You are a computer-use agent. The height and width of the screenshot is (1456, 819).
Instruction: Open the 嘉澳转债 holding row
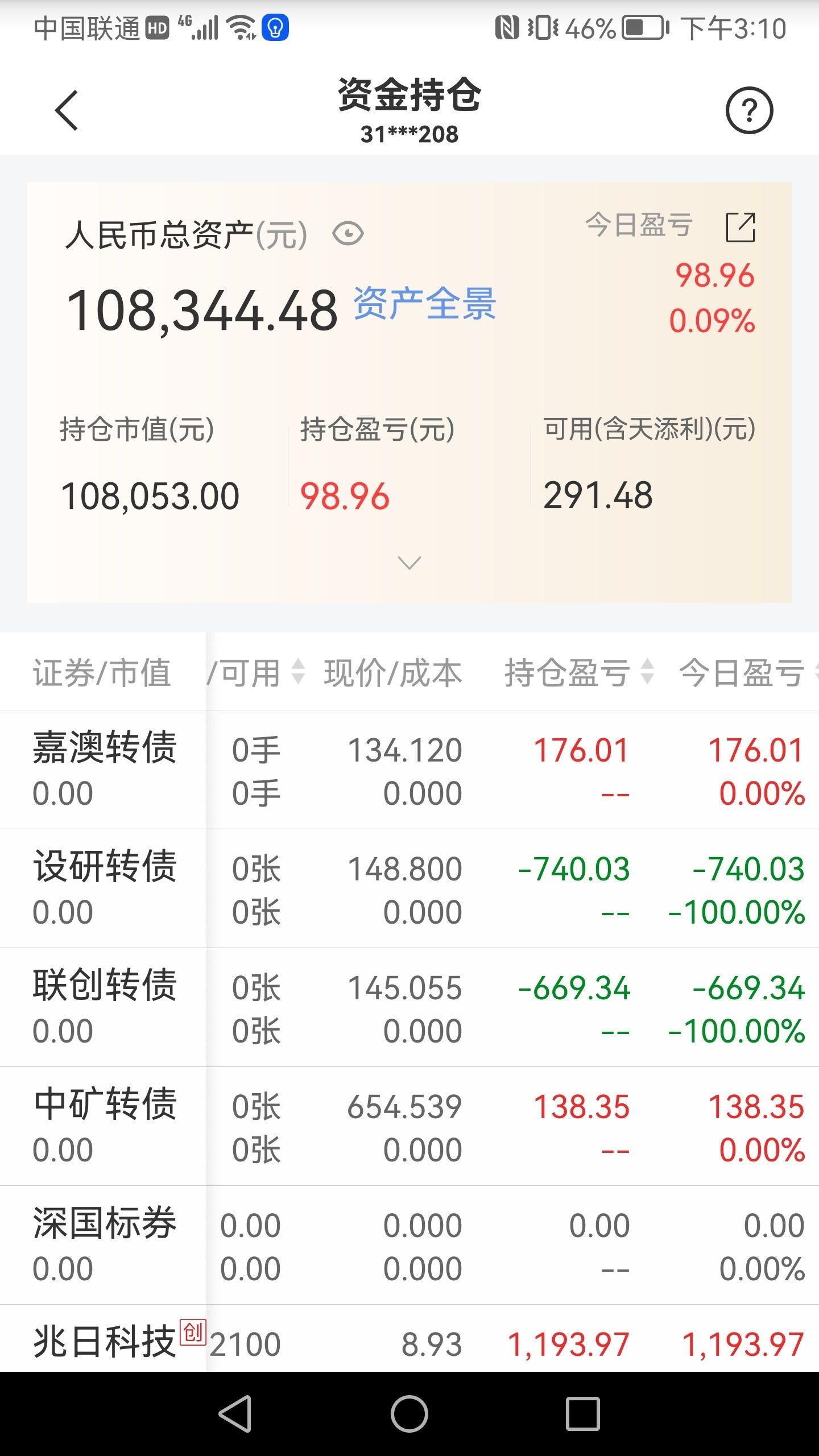(409, 770)
